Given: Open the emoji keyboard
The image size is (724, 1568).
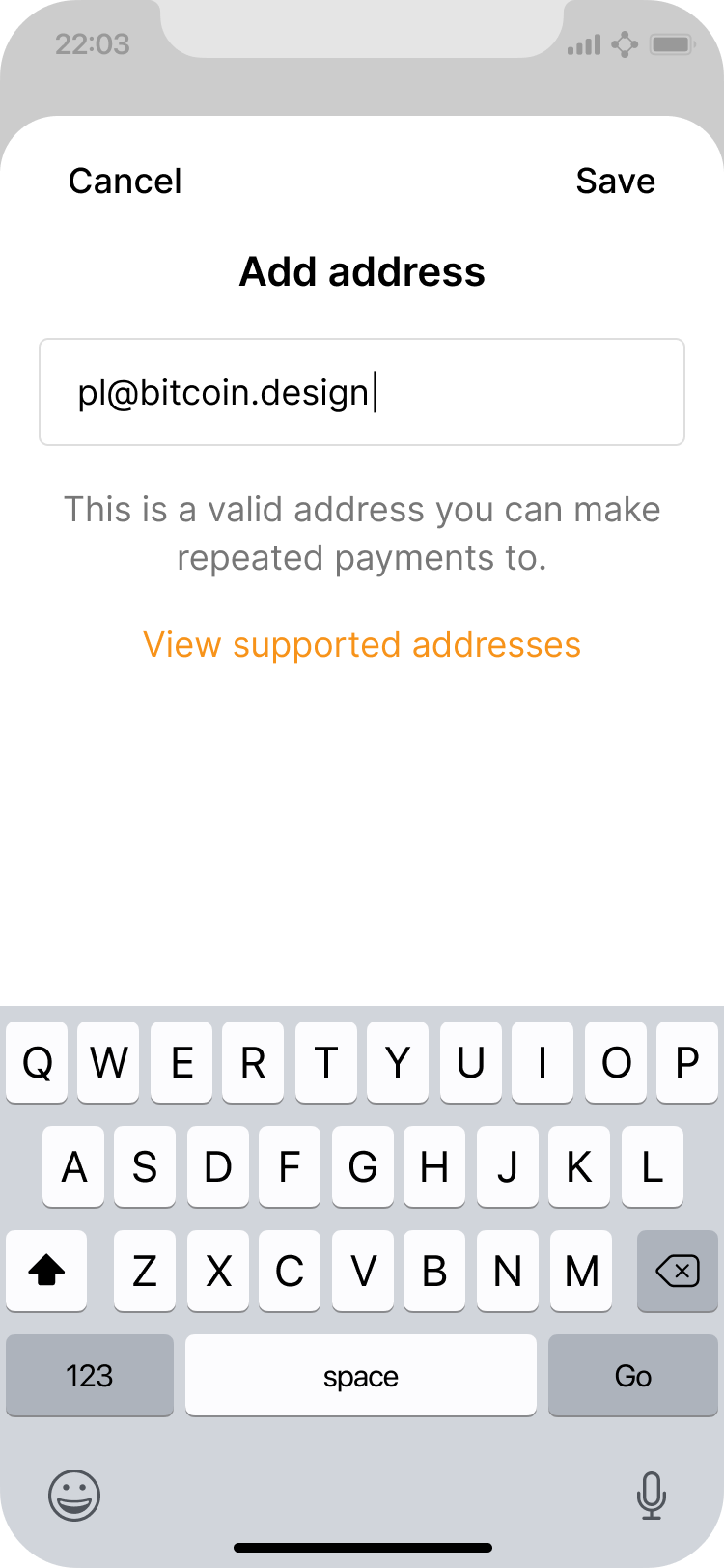Looking at the screenshot, I should click(74, 1496).
